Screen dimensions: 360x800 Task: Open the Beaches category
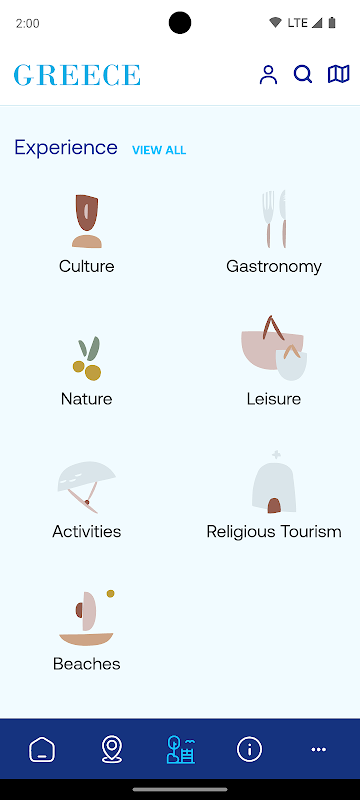(87, 631)
